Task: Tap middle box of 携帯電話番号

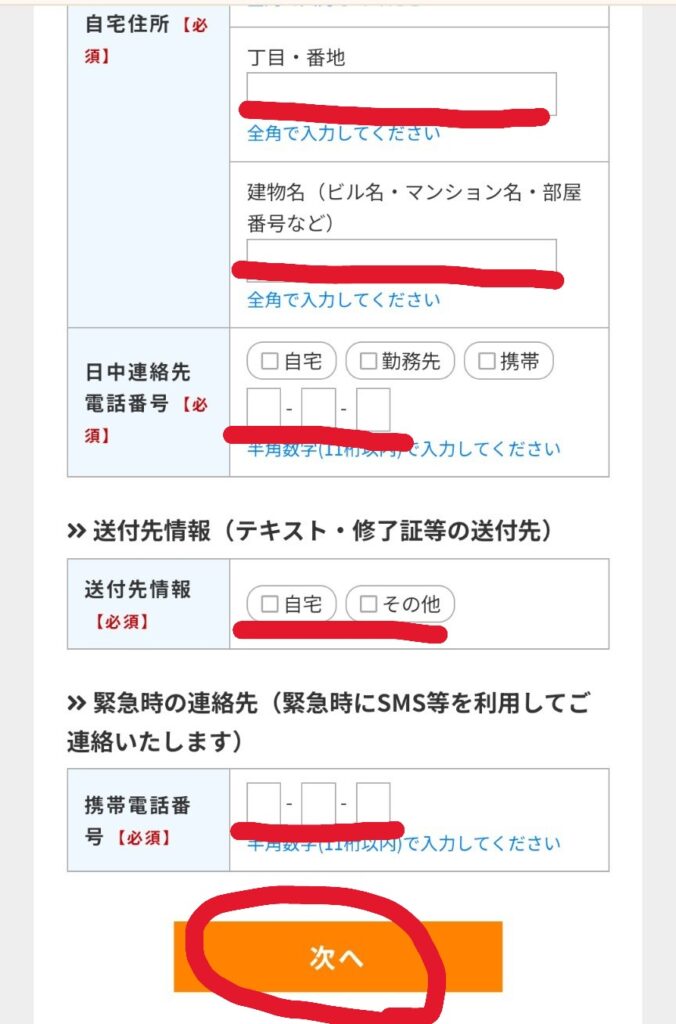Action: 318,803
